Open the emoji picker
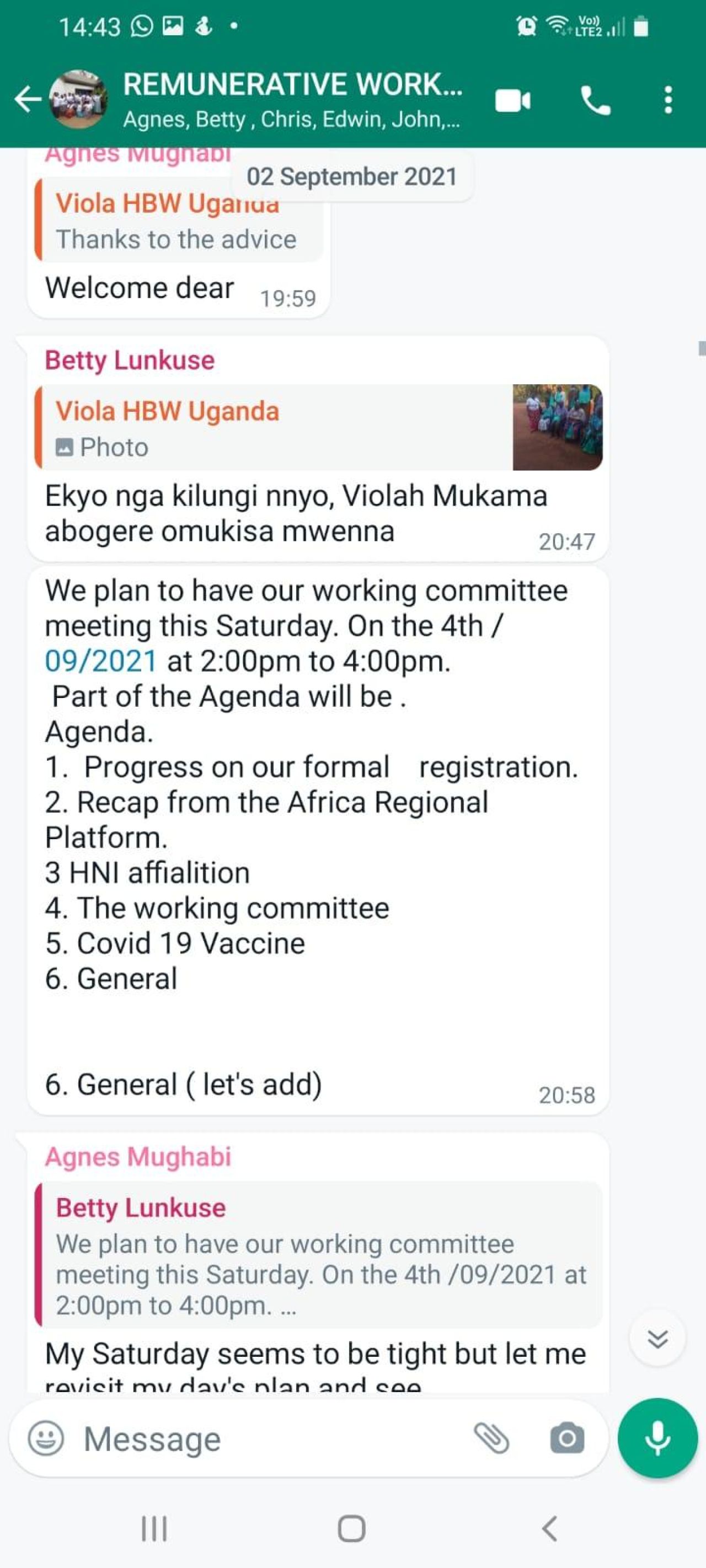 coord(46,1439)
